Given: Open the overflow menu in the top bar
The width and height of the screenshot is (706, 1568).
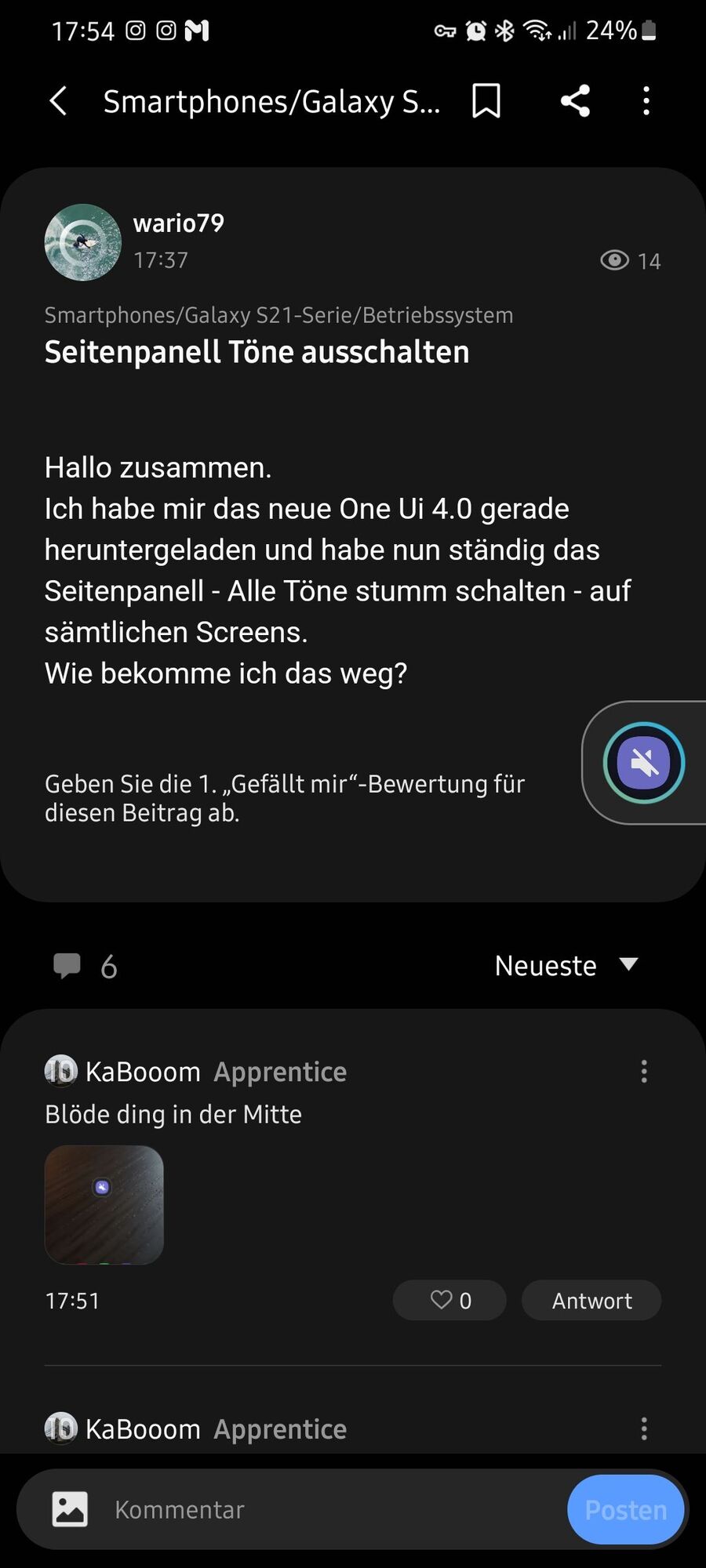Looking at the screenshot, I should [646, 101].
